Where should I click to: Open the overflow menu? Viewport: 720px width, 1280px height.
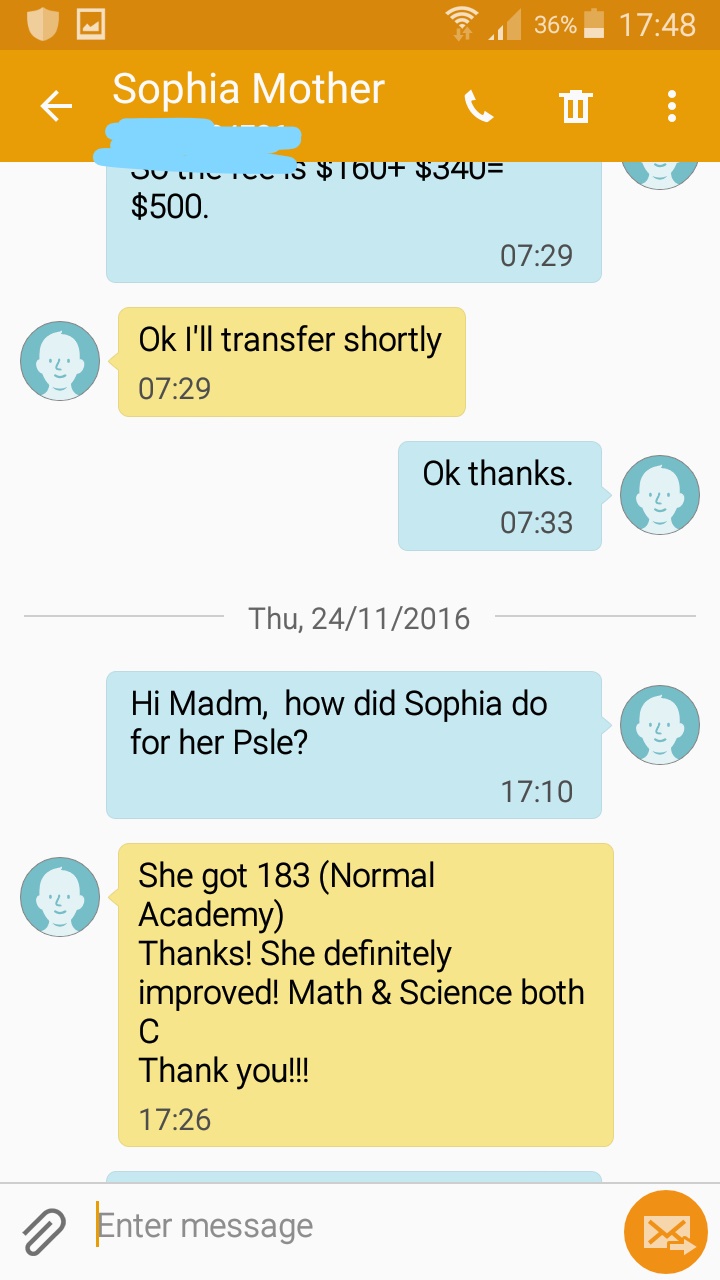pyautogui.click(x=671, y=106)
